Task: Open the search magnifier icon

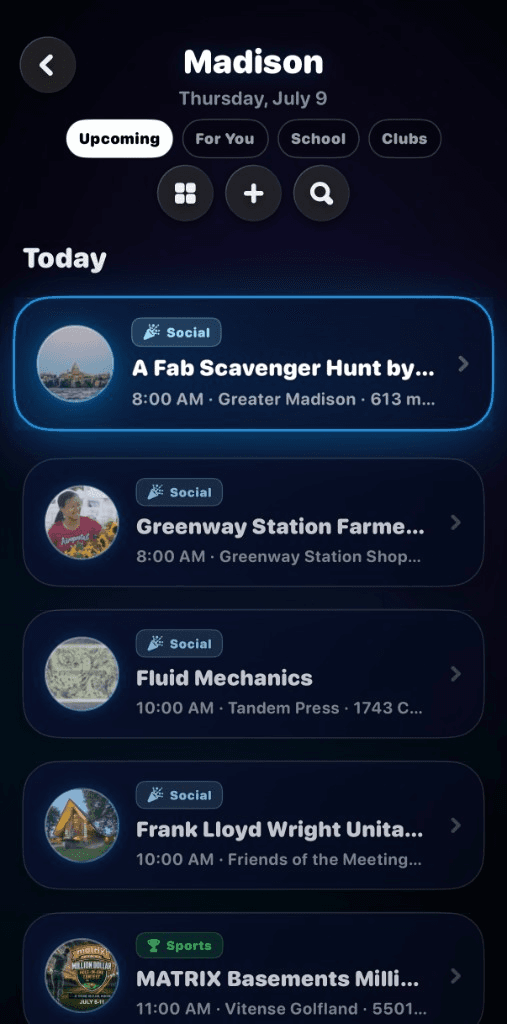Action: [321, 193]
